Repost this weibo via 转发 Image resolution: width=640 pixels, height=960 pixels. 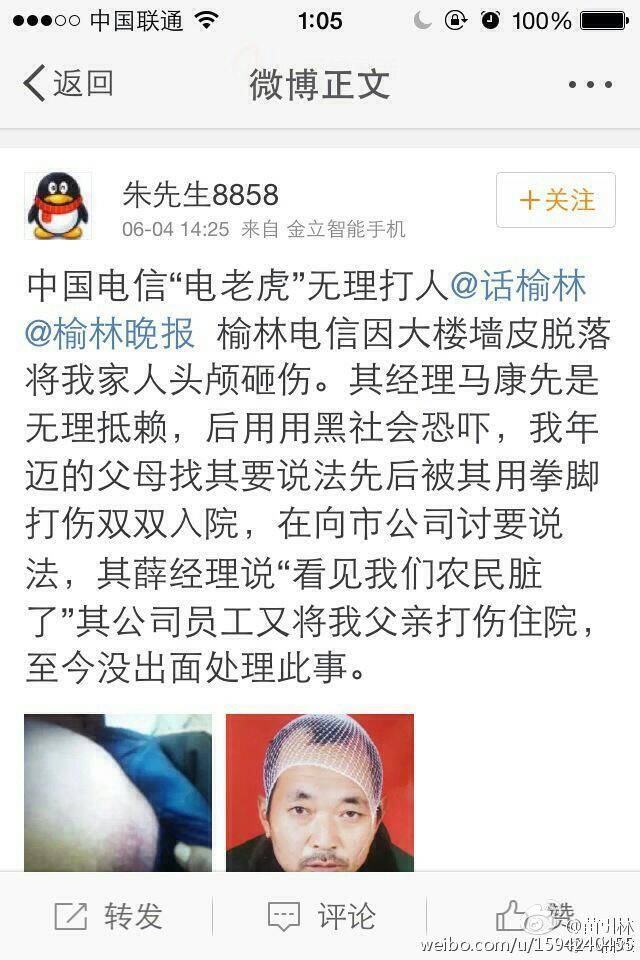coord(108,916)
